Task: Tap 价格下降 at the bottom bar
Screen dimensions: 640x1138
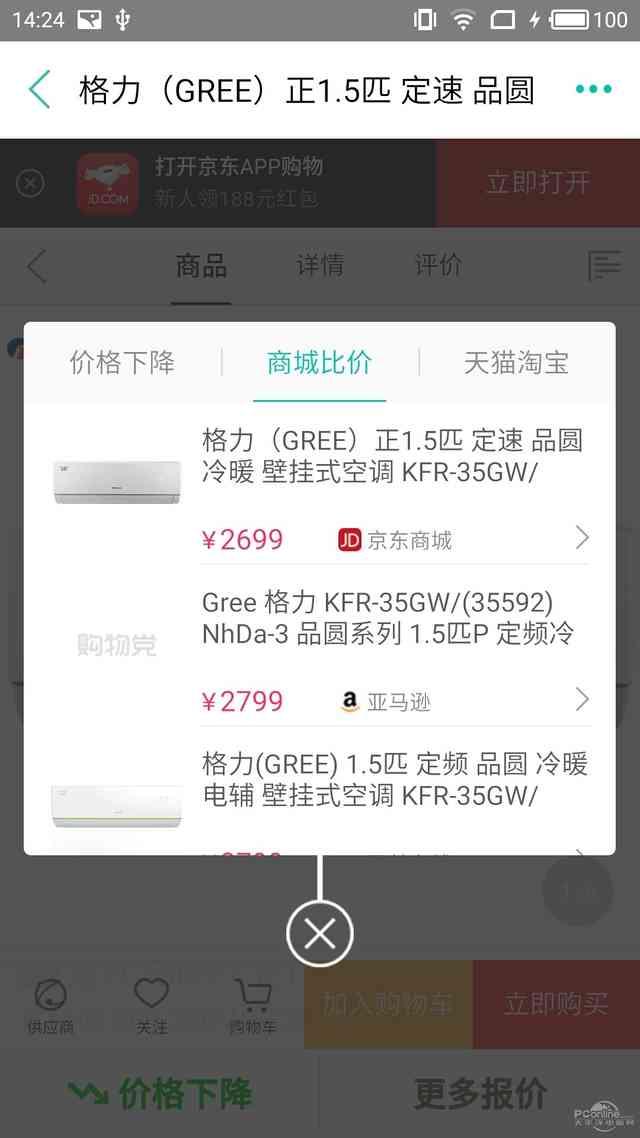Action: point(160,1093)
